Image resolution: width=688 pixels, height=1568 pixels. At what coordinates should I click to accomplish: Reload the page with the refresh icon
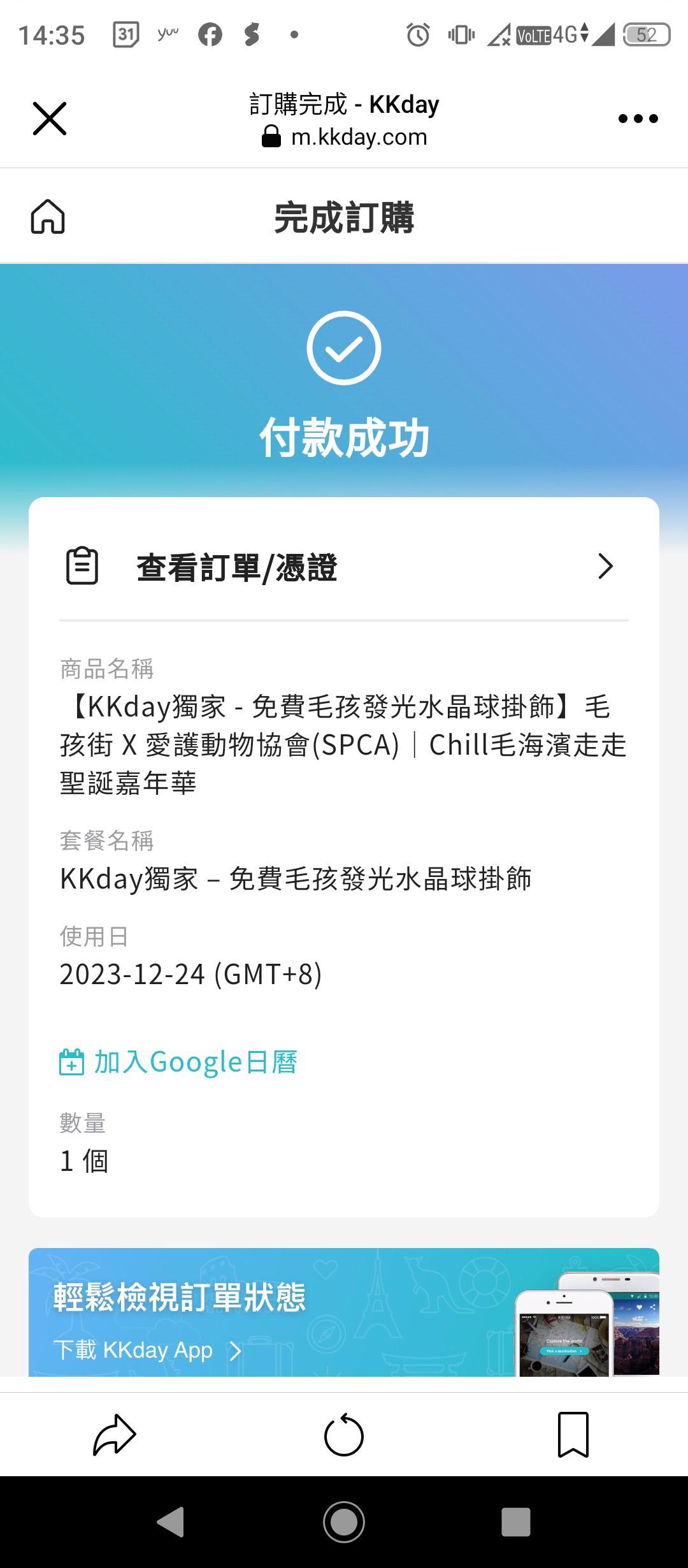pyautogui.click(x=344, y=1434)
